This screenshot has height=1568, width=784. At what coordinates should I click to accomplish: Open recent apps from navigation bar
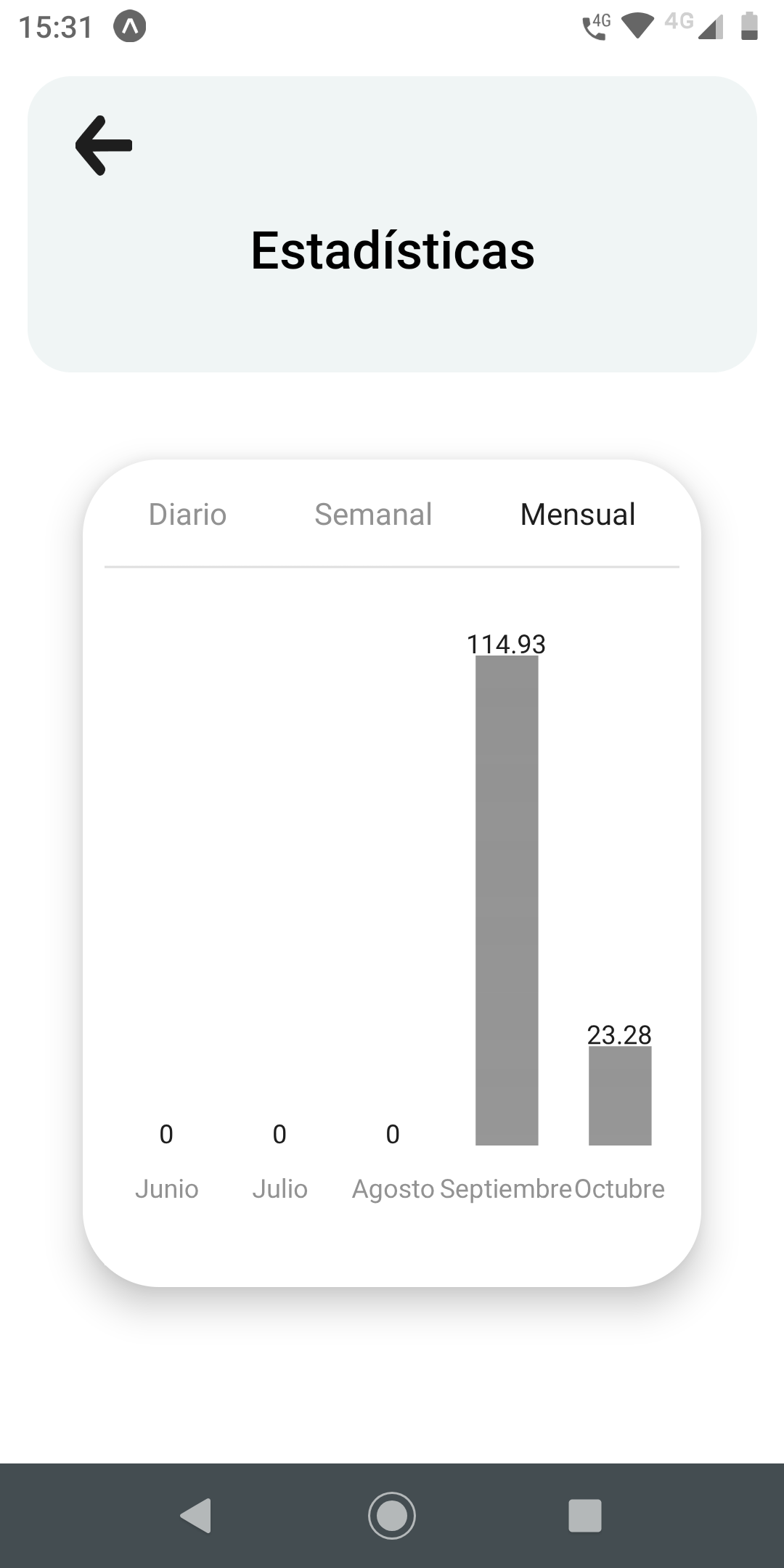click(585, 1515)
